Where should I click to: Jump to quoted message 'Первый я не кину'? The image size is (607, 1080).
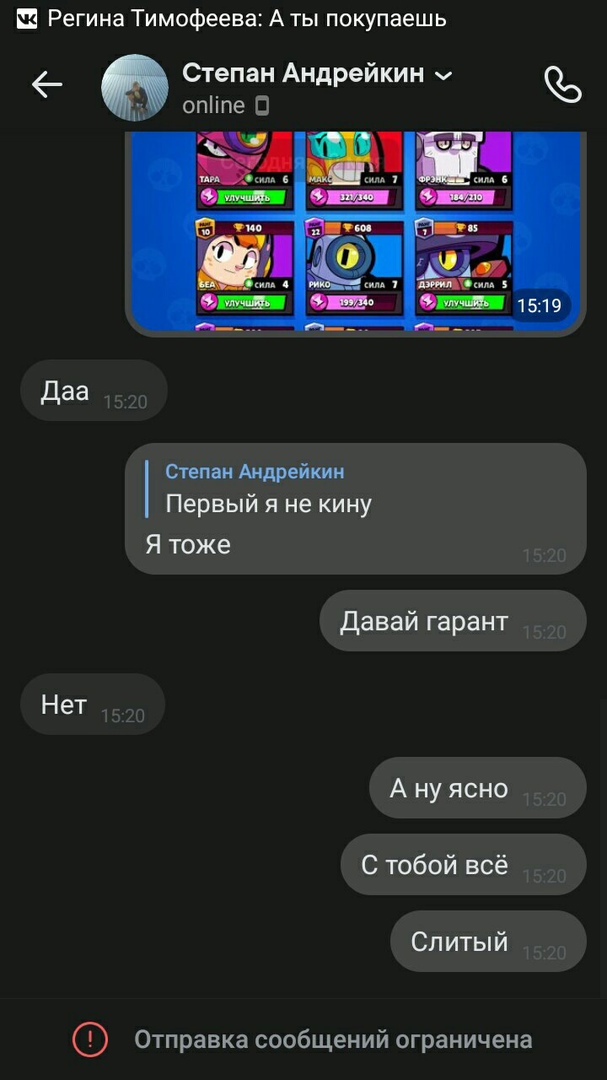tap(268, 489)
